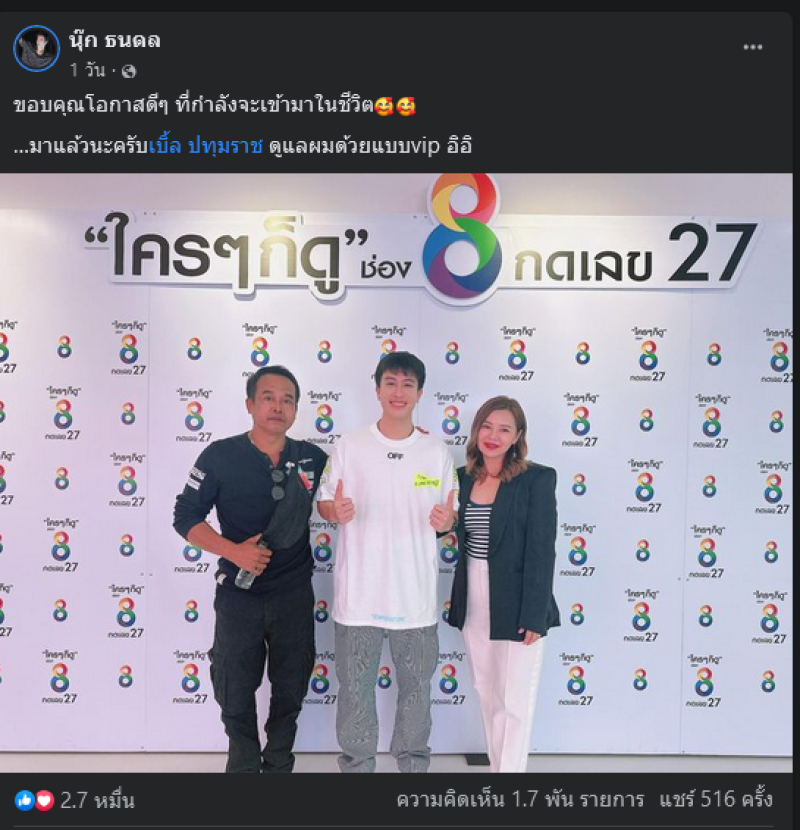The image size is (800, 830).
Task: Open tagged page เบิ้ล ปทุมราช
Action: [205, 146]
